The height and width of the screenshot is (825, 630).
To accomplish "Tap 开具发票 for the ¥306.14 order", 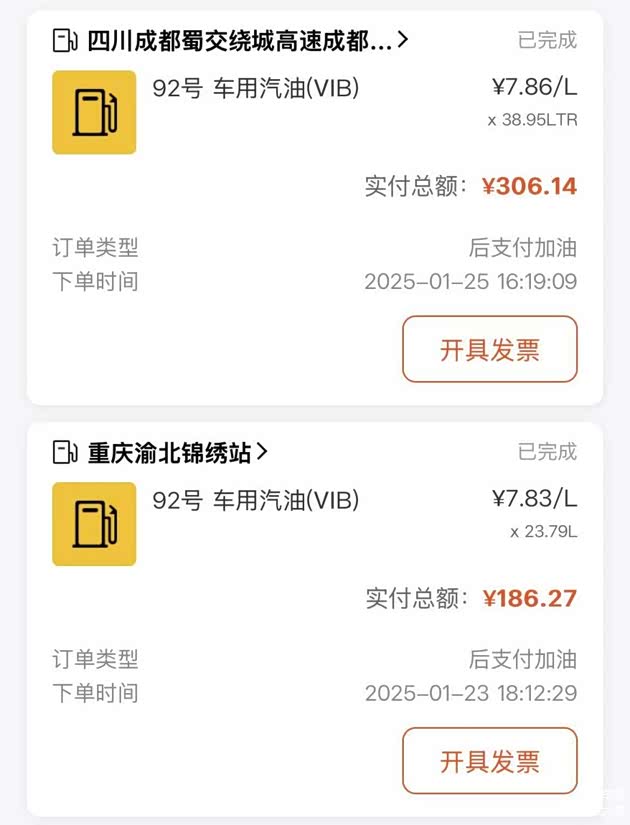I will (489, 349).
